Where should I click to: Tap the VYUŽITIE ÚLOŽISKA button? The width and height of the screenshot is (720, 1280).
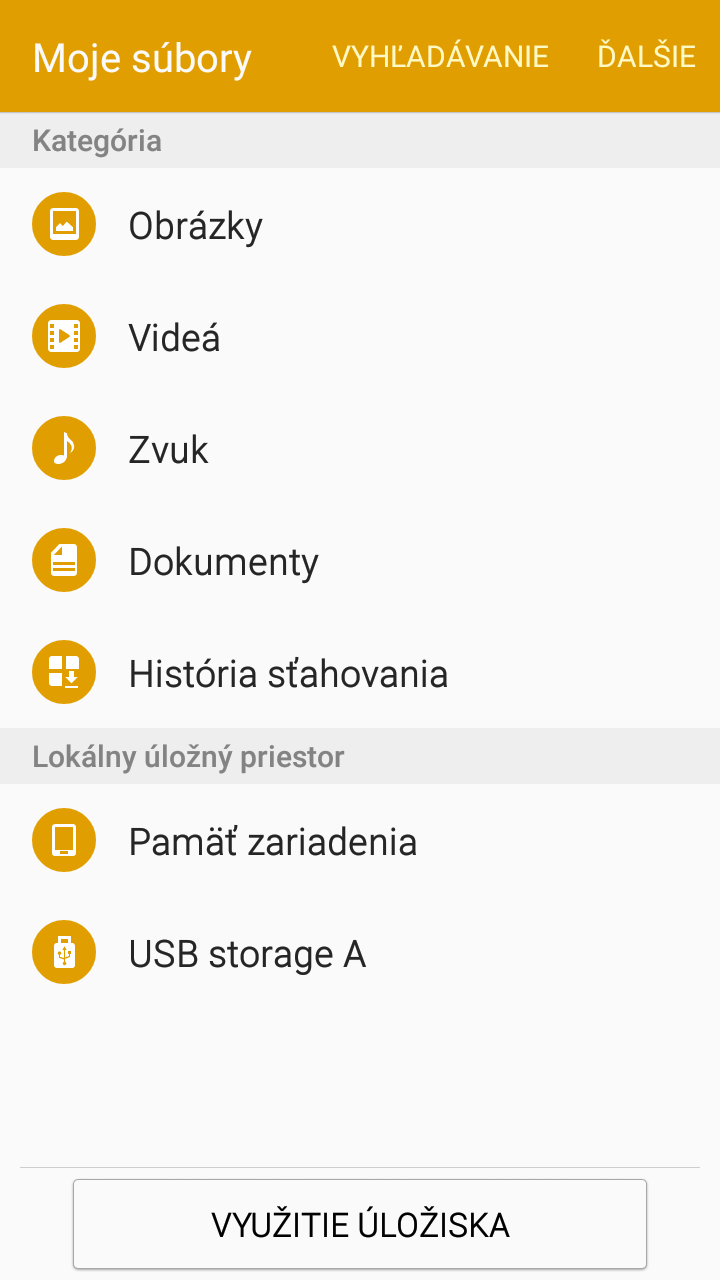click(360, 1224)
